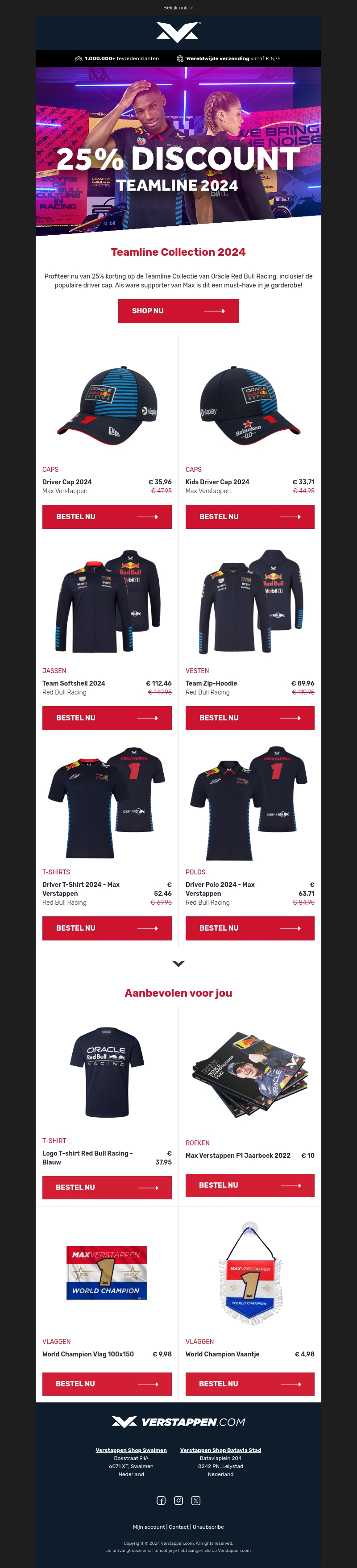Tap the SHOP NU button

(178, 311)
